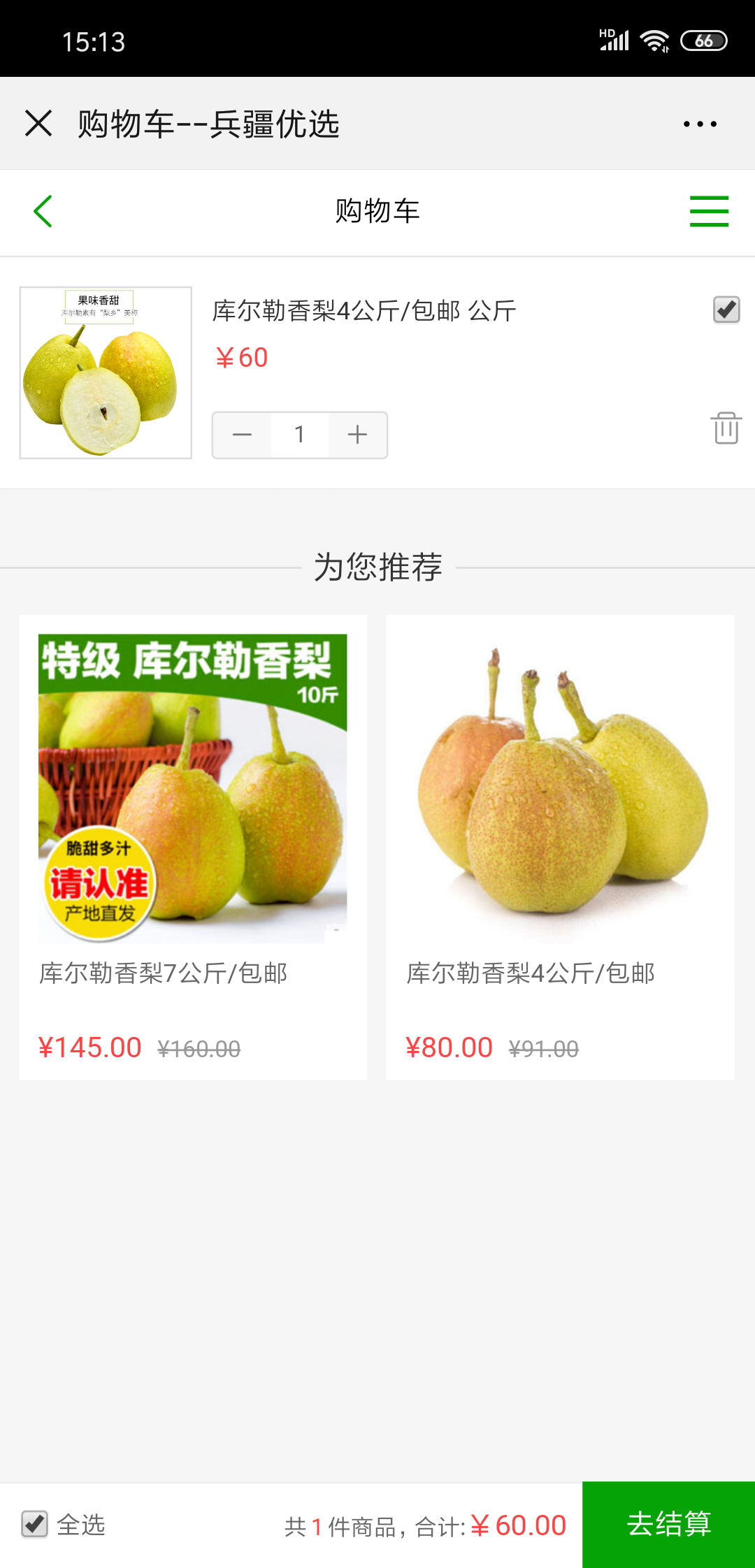The width and height of the screenshot is (755, 1568).
Task: Toggle the 全选 select-all checkbox
Action: (x=35, y=1524)
